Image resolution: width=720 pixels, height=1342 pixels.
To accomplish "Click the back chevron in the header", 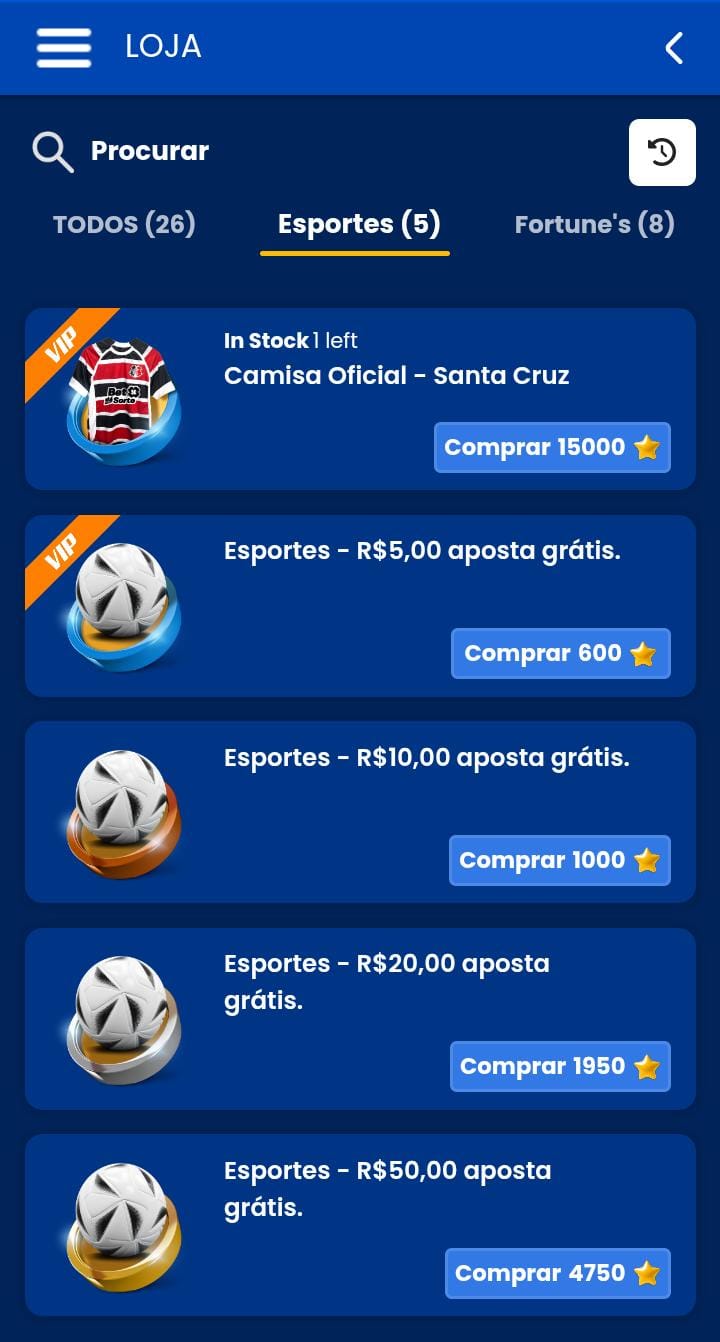I will [673, 47].
